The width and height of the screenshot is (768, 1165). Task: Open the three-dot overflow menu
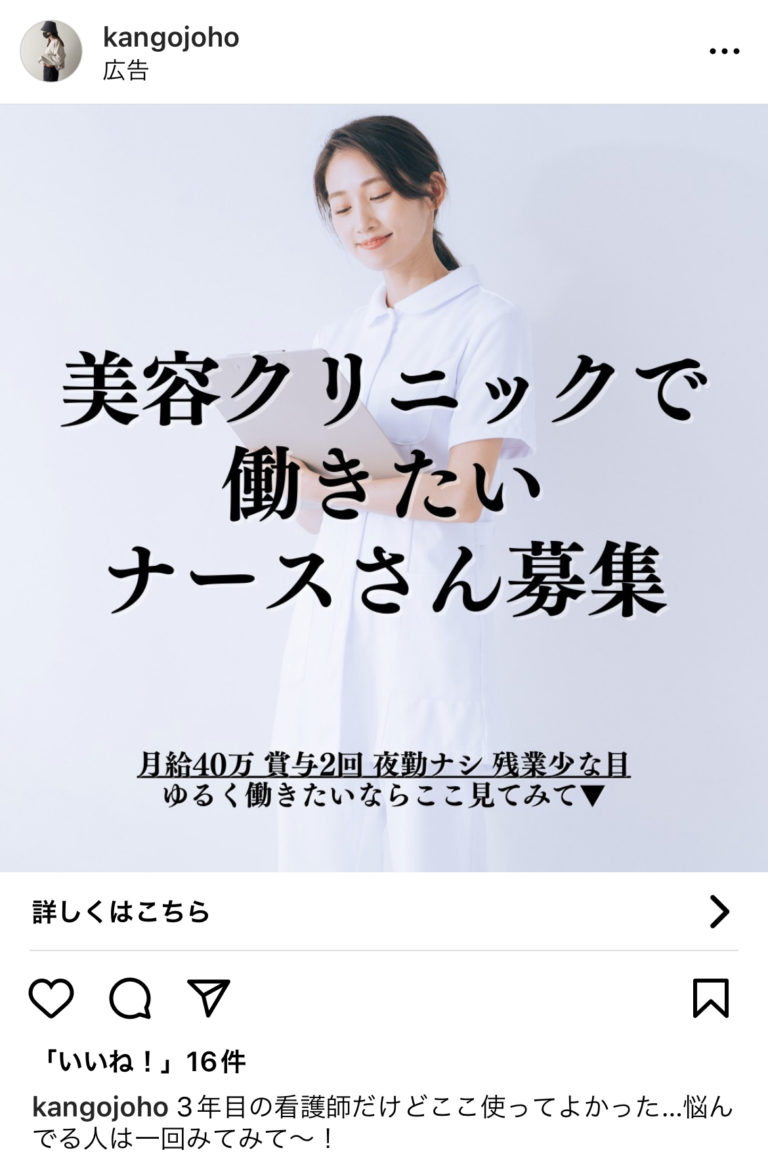point(724,51)
